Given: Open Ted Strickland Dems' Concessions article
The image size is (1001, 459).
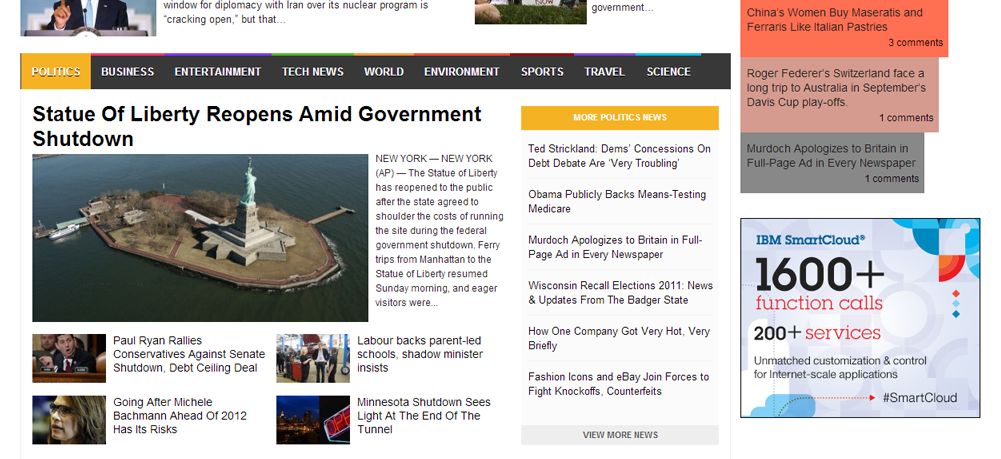Looking at the screenshot, I should coord(619,156).
